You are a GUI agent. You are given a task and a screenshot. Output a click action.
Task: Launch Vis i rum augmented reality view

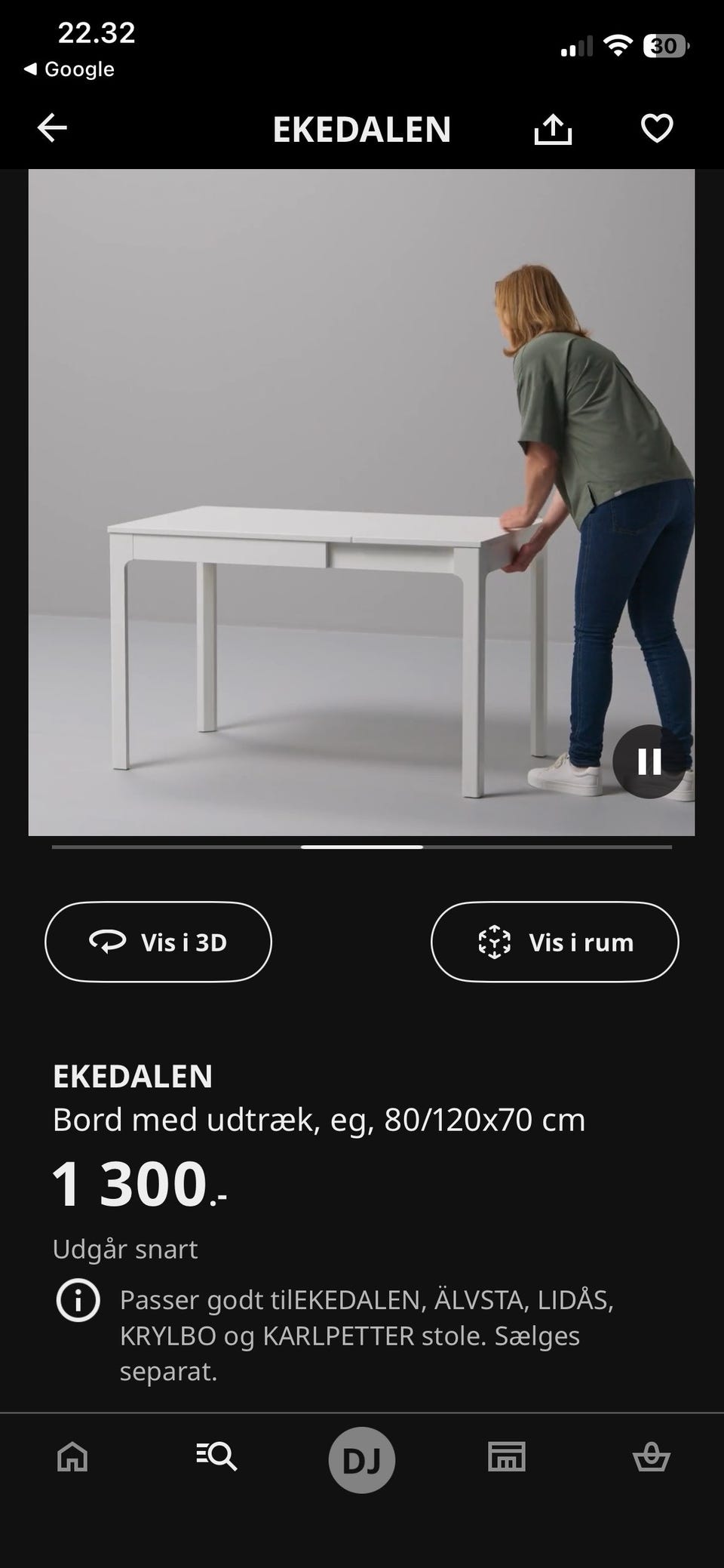pos(554,942)
